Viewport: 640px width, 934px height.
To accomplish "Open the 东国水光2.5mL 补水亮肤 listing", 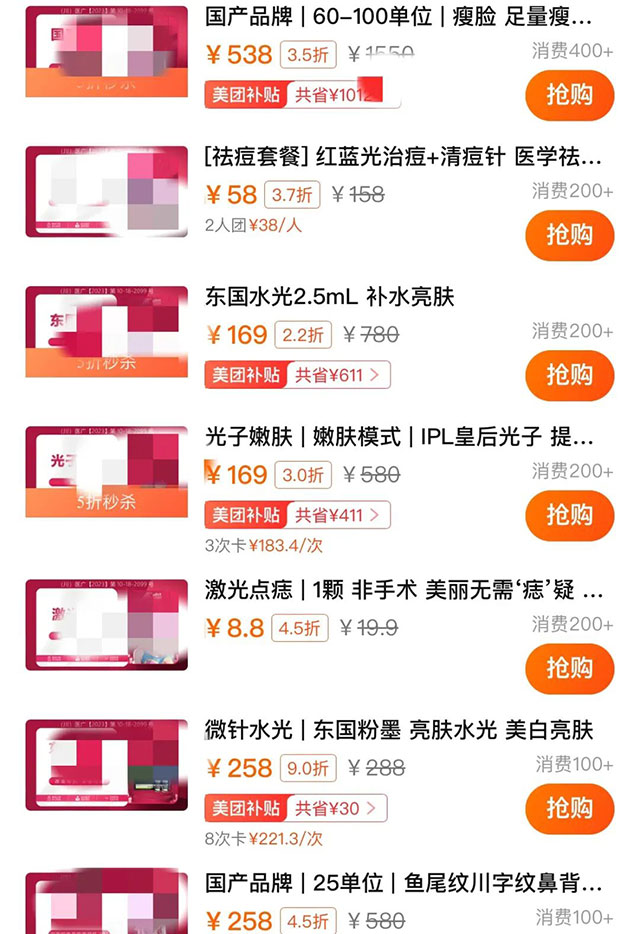I will click(x=330, y=297).
